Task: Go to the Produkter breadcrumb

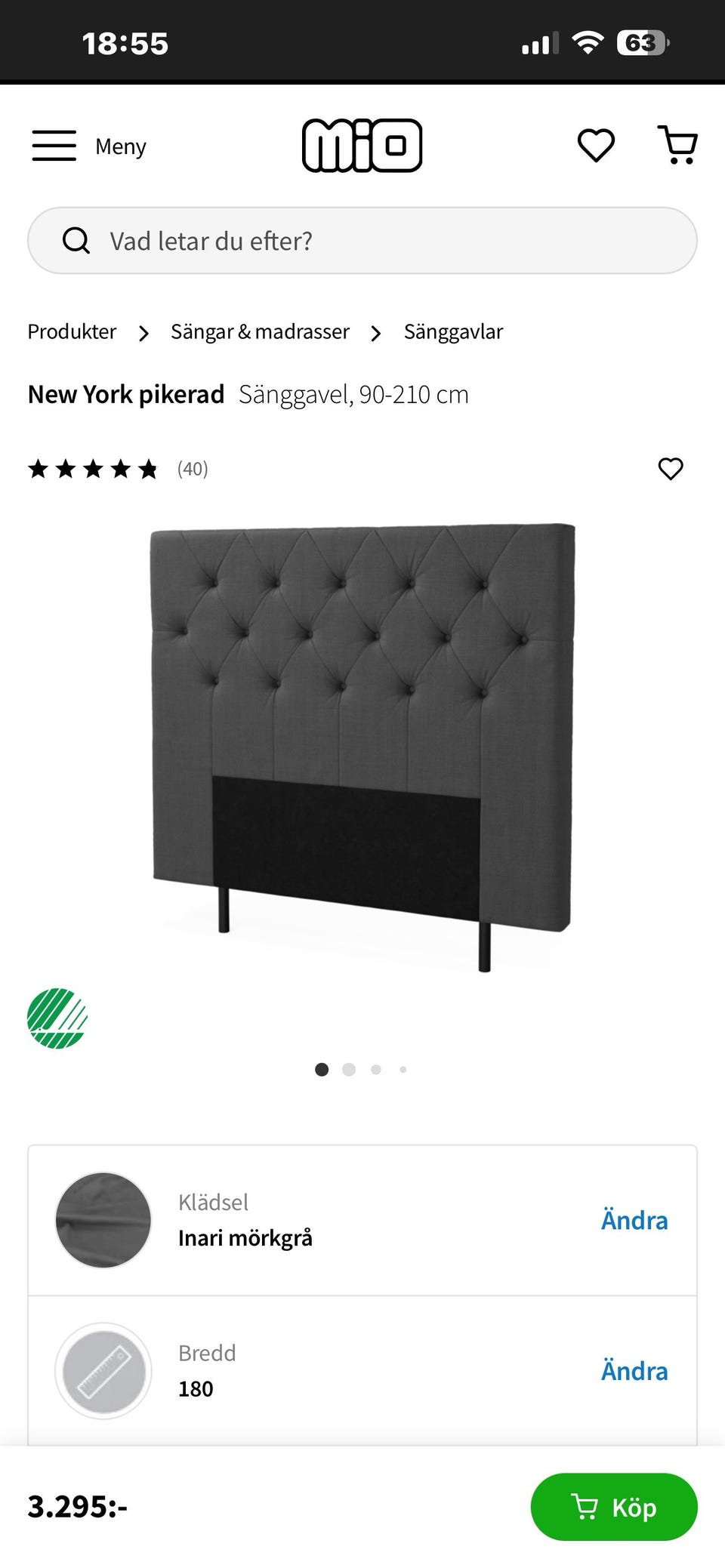Action: [72, 331]
